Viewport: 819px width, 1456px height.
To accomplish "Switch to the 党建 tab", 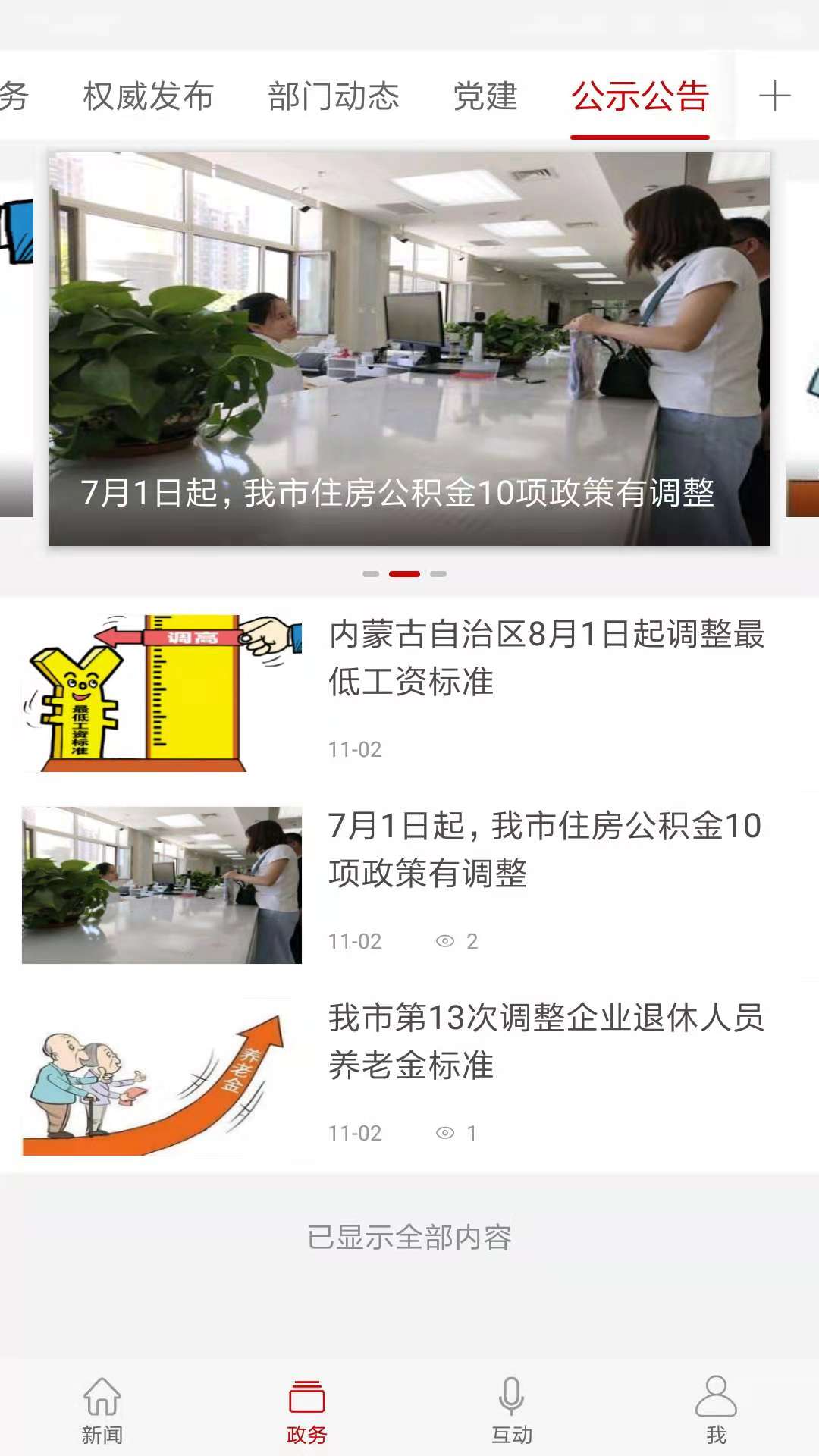I will pos(485,96).
